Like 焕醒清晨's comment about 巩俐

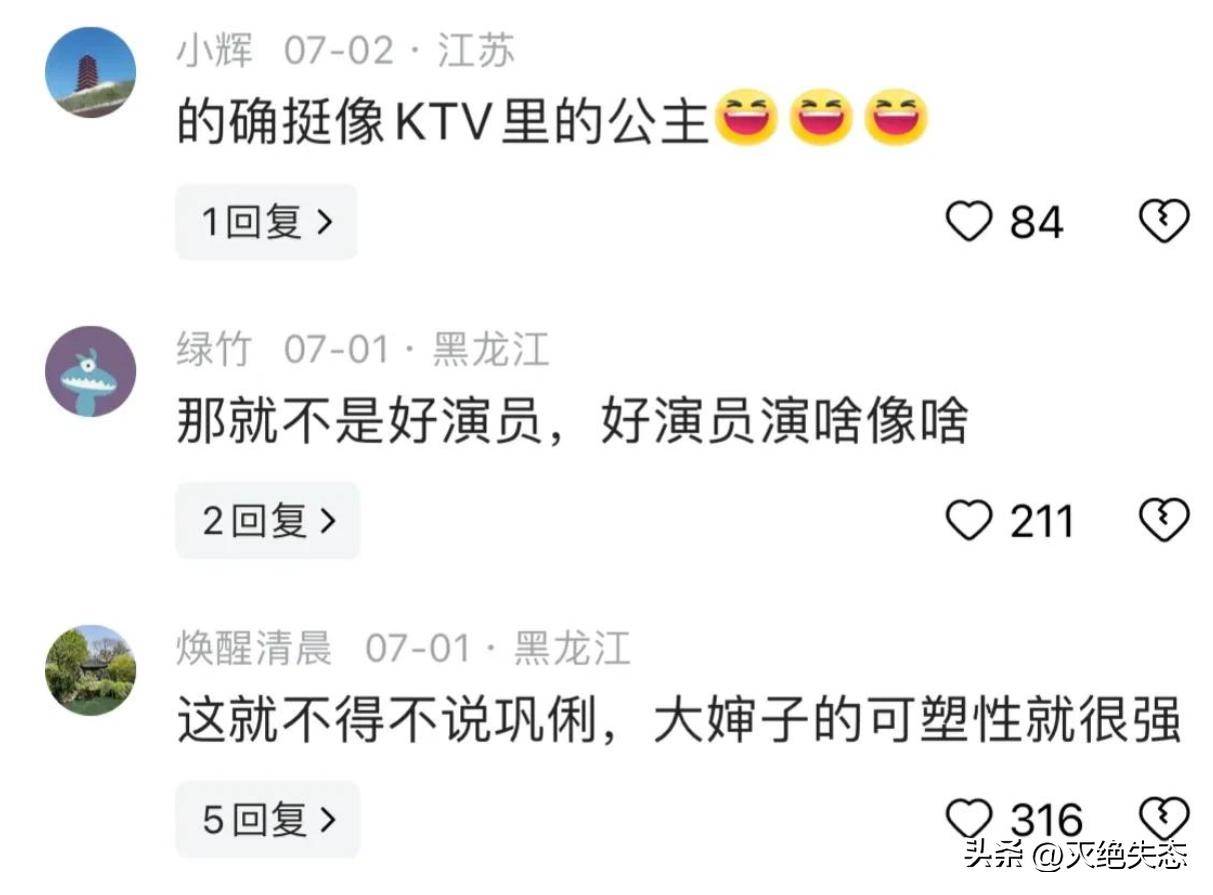coord(968,820)
